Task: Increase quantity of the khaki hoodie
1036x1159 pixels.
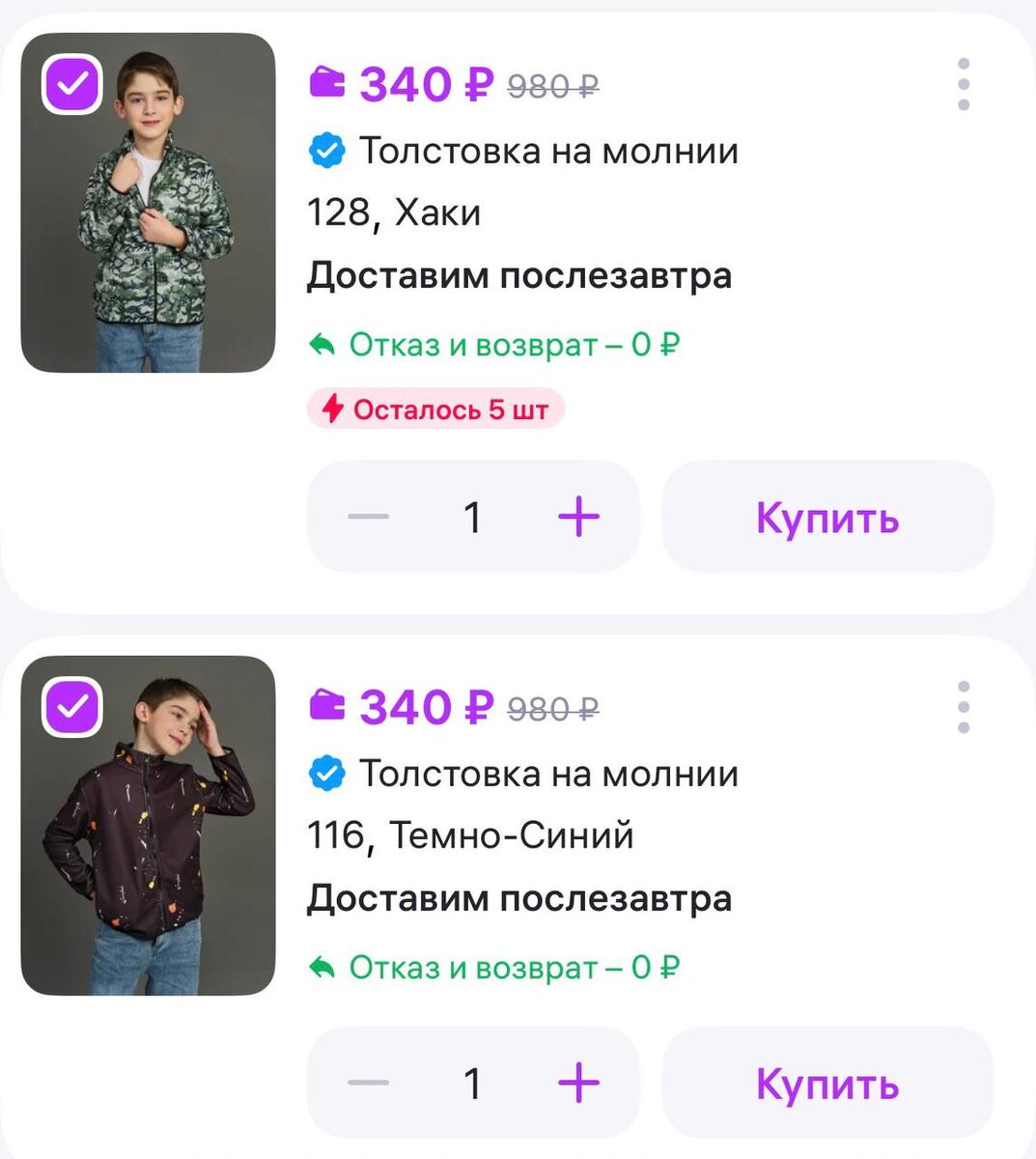Action: pos(579,517)
